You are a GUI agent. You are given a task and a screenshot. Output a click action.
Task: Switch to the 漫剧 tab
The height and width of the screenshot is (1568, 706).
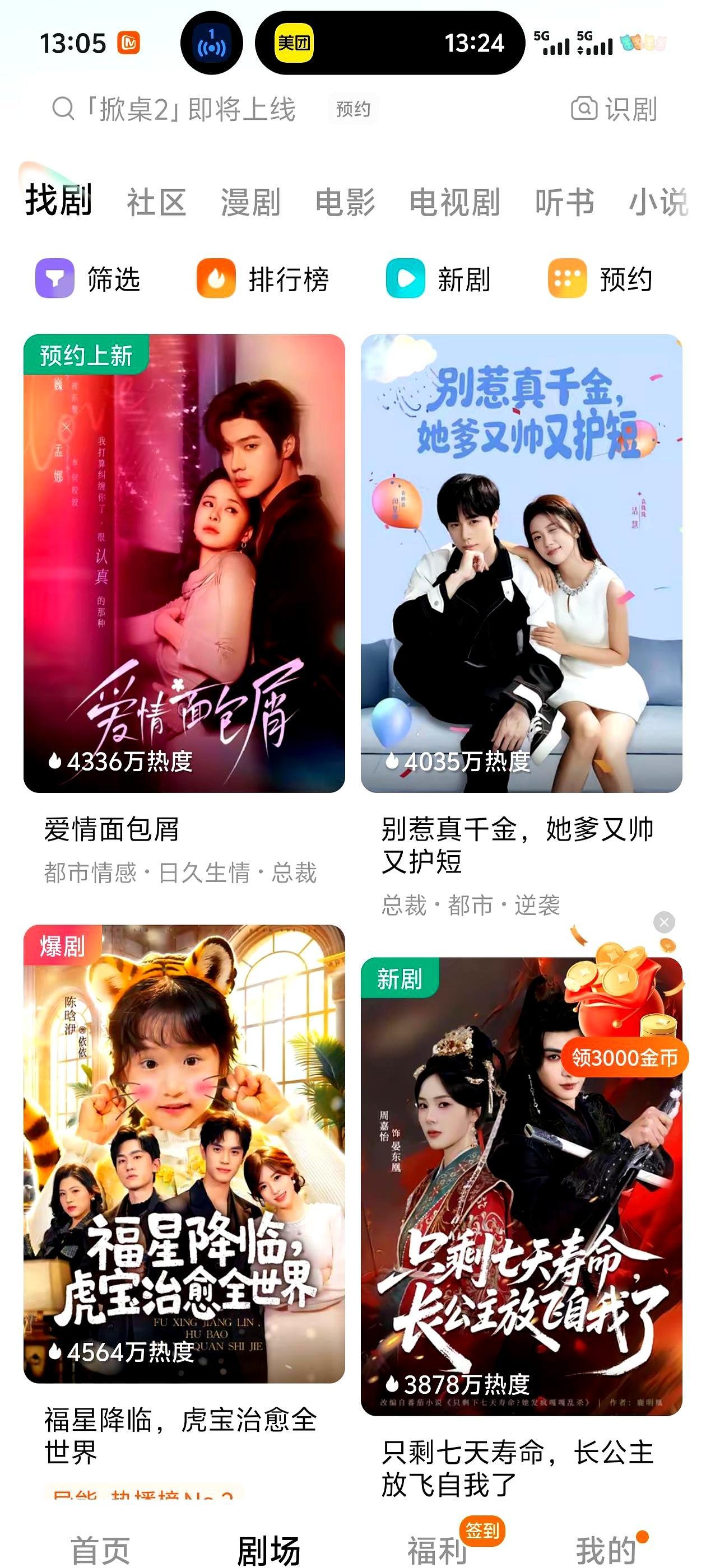pyautogui.click(x=250, y=202)
